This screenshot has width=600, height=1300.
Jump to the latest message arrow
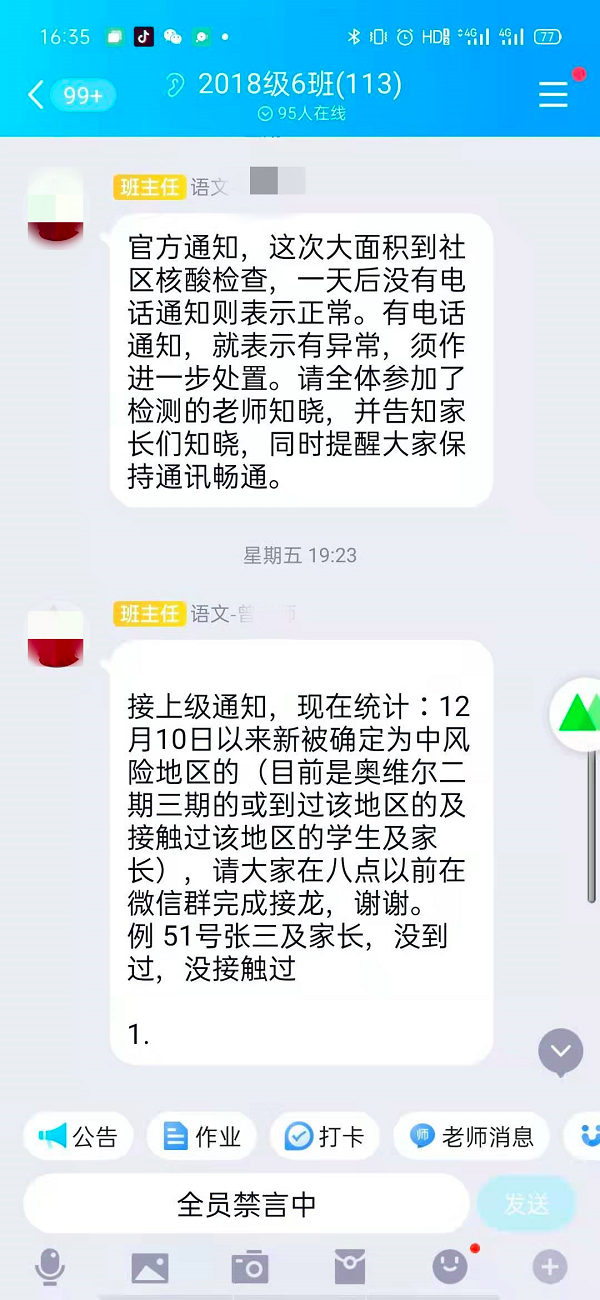[560, 1051]
